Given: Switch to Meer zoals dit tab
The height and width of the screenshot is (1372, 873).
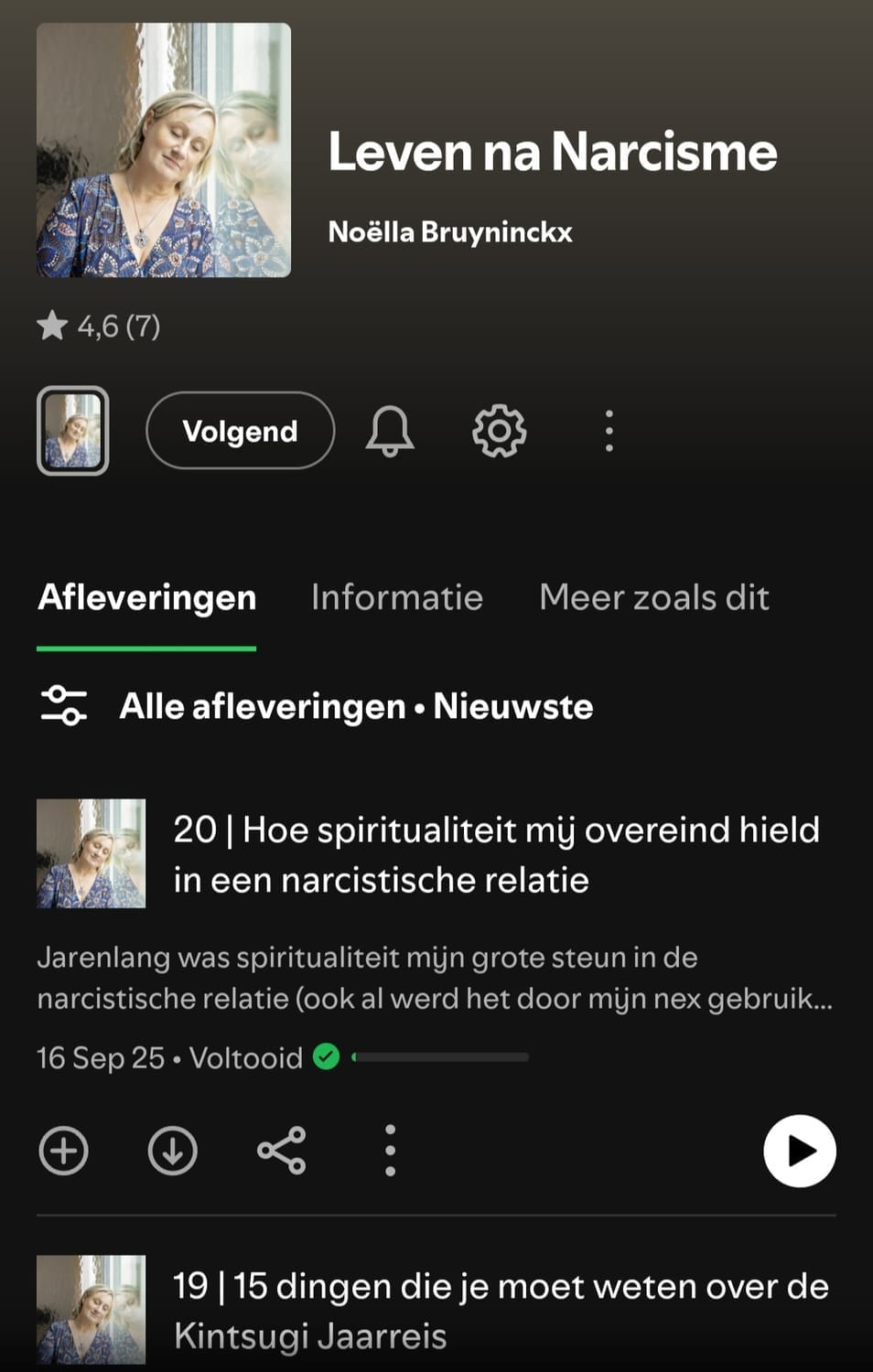Looking at the screenshot, I should click(653, 597).
